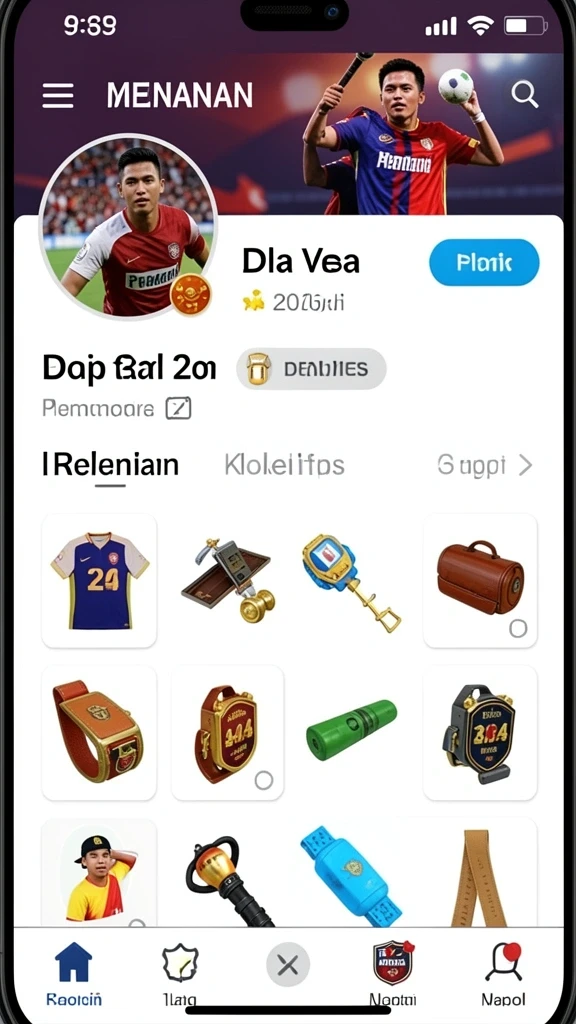Go to the home tab in bottom bar

73,974
